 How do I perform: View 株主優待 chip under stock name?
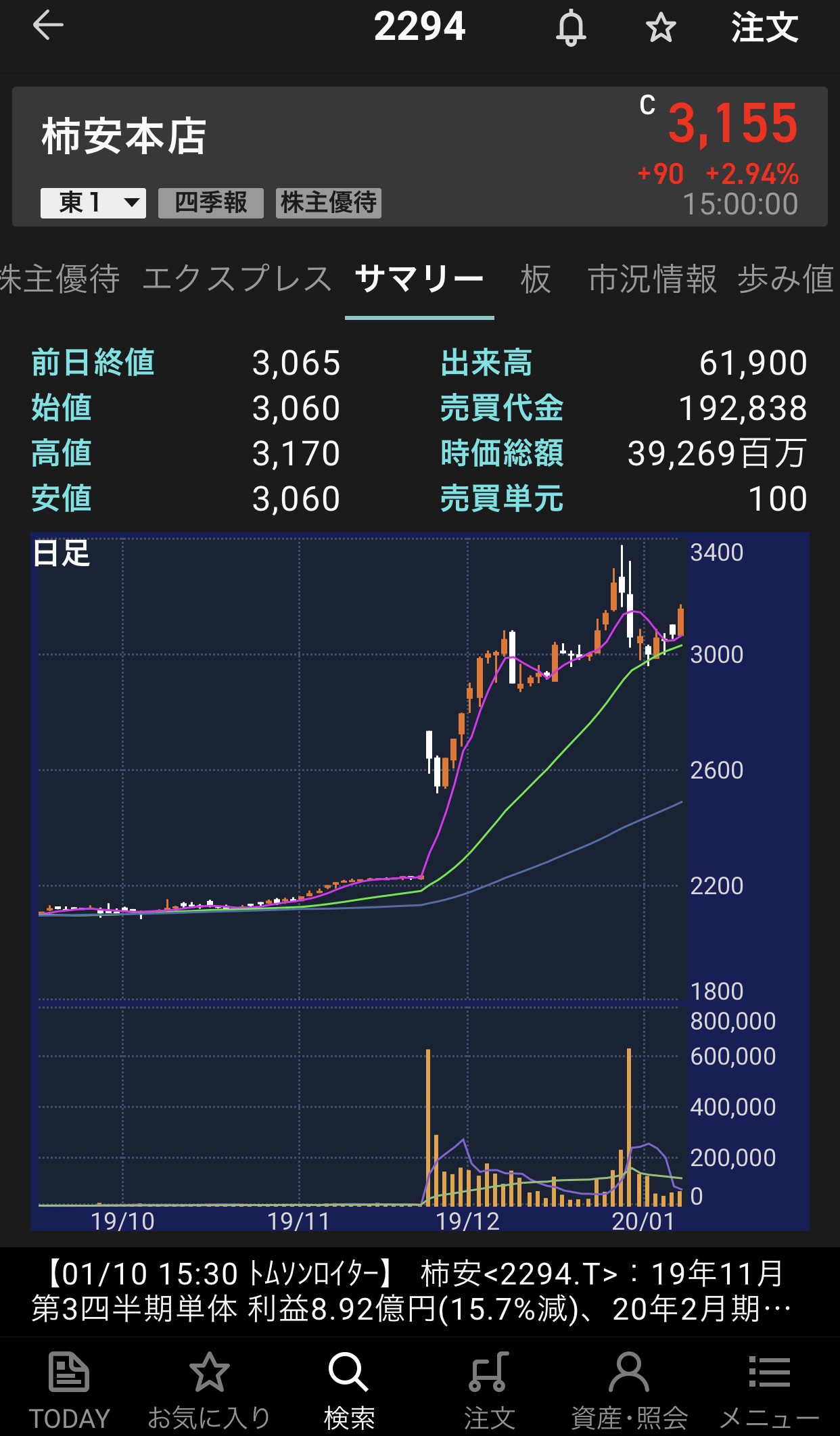click(x=328, y=203)
